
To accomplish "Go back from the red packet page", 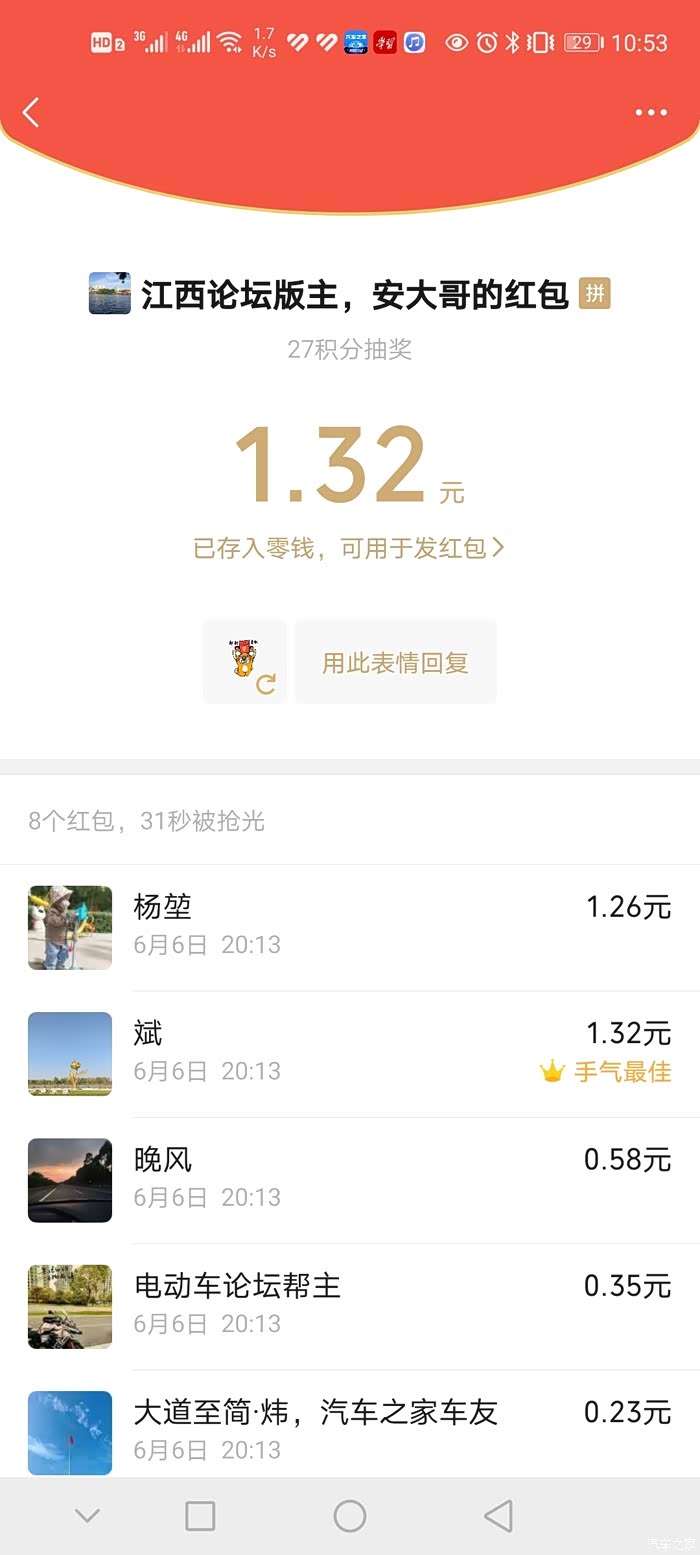I will click(x=31, y=112).
